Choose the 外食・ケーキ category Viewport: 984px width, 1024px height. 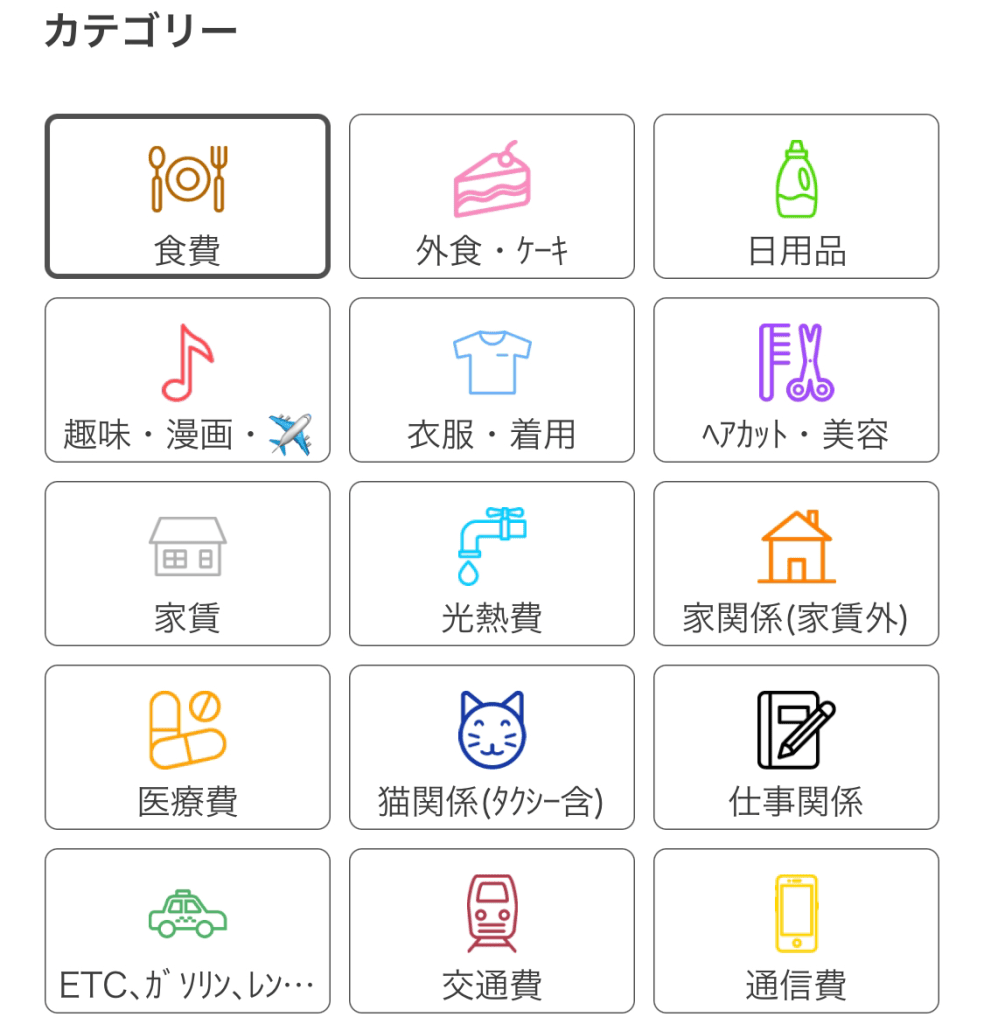(x=491, y=196)
